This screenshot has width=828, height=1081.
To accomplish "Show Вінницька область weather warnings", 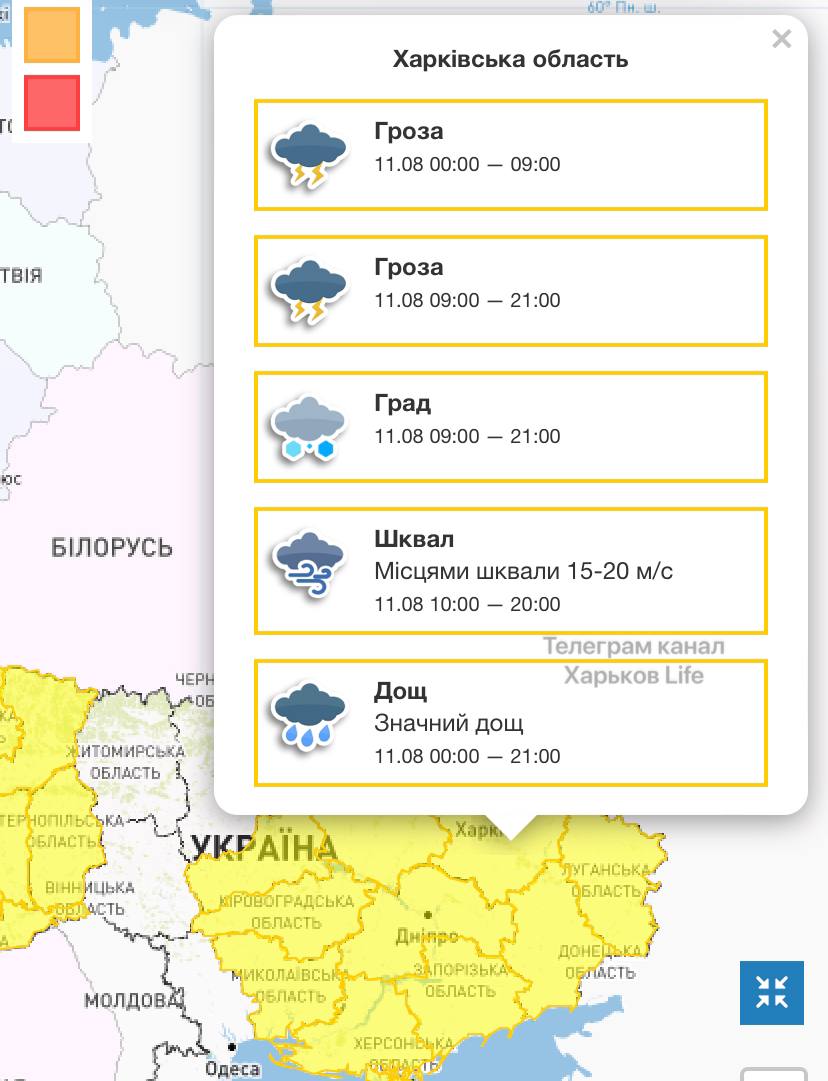I will pyautogui.click(x=90, y=897).
